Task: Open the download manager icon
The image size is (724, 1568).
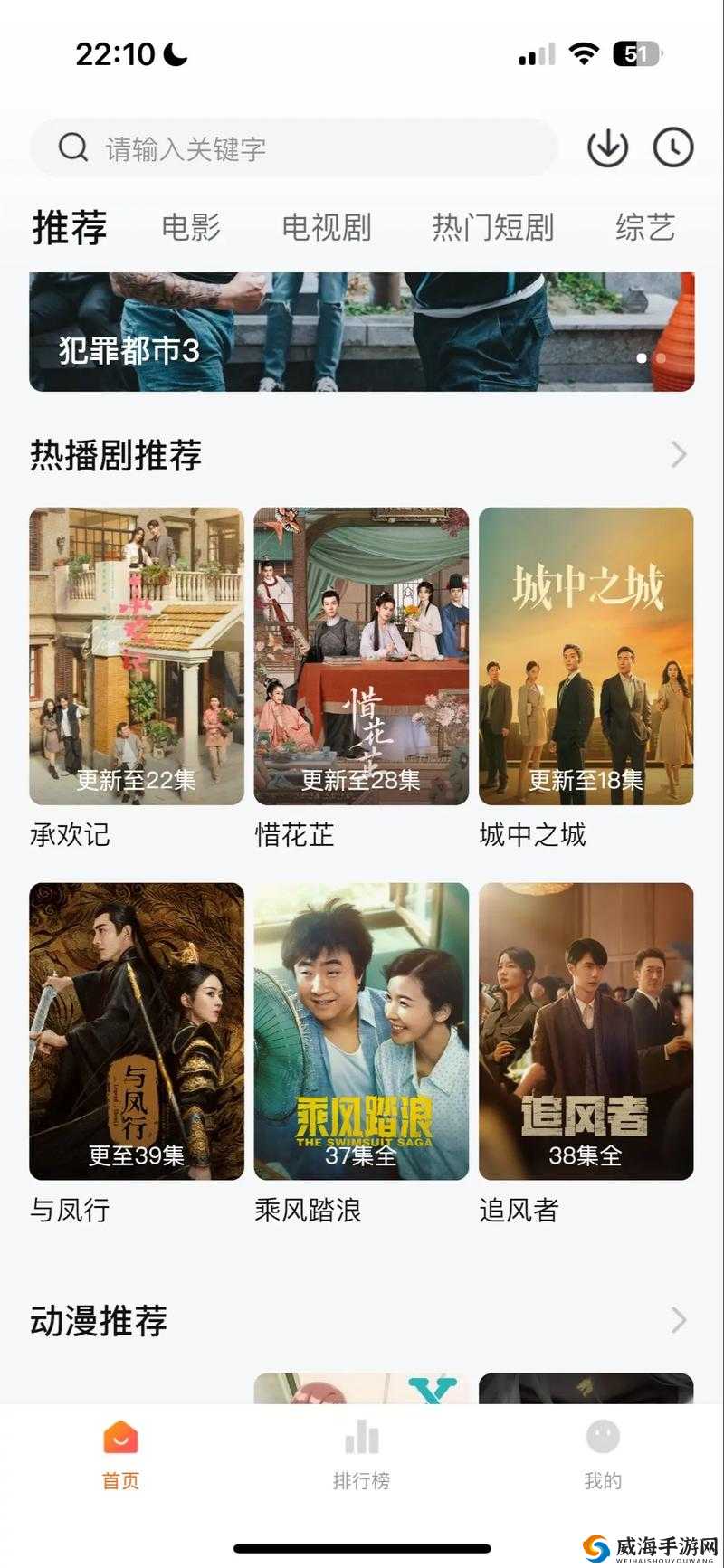Action: (x=606, y=147)
